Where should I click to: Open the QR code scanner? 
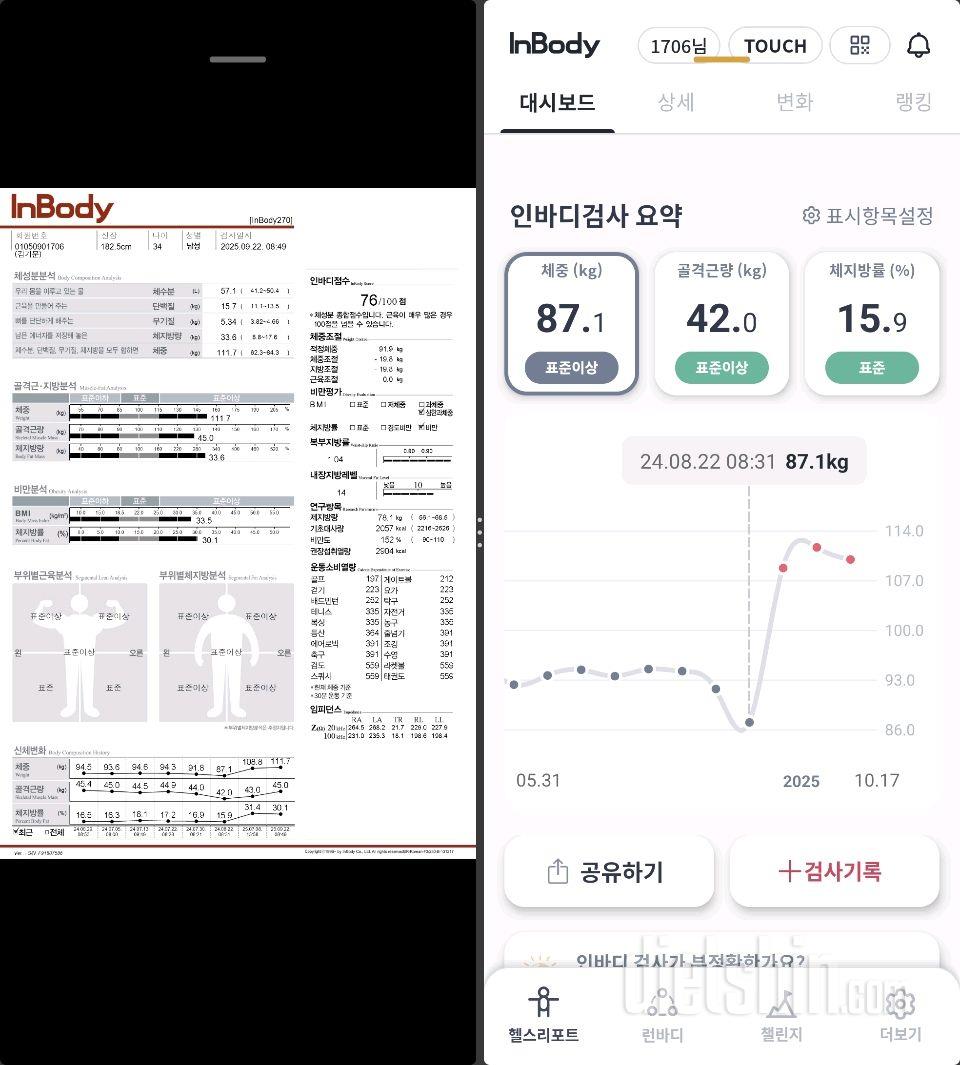[860, 45]
